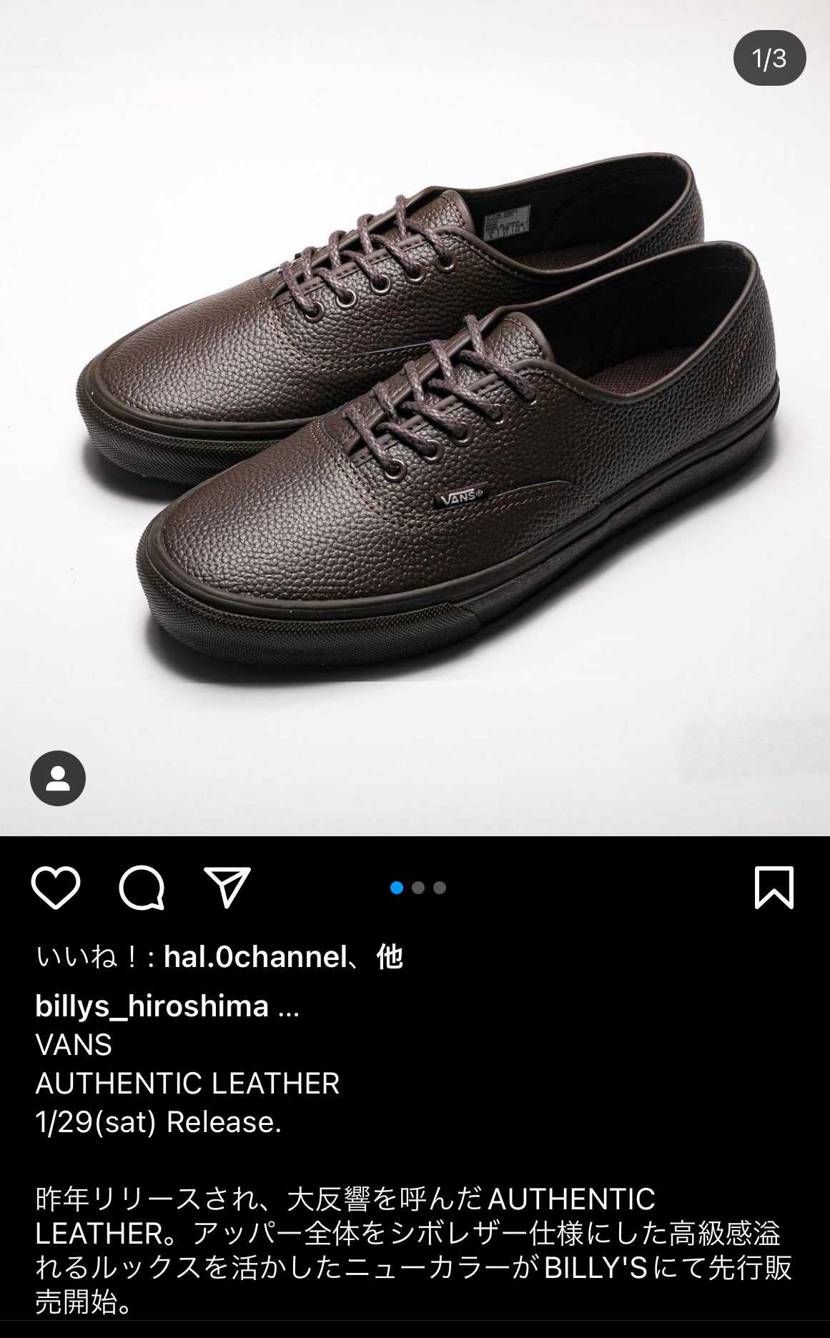830x1338 pixels.
Task: Open the billys_hiroshima profile
Action: coord(151,1006)
